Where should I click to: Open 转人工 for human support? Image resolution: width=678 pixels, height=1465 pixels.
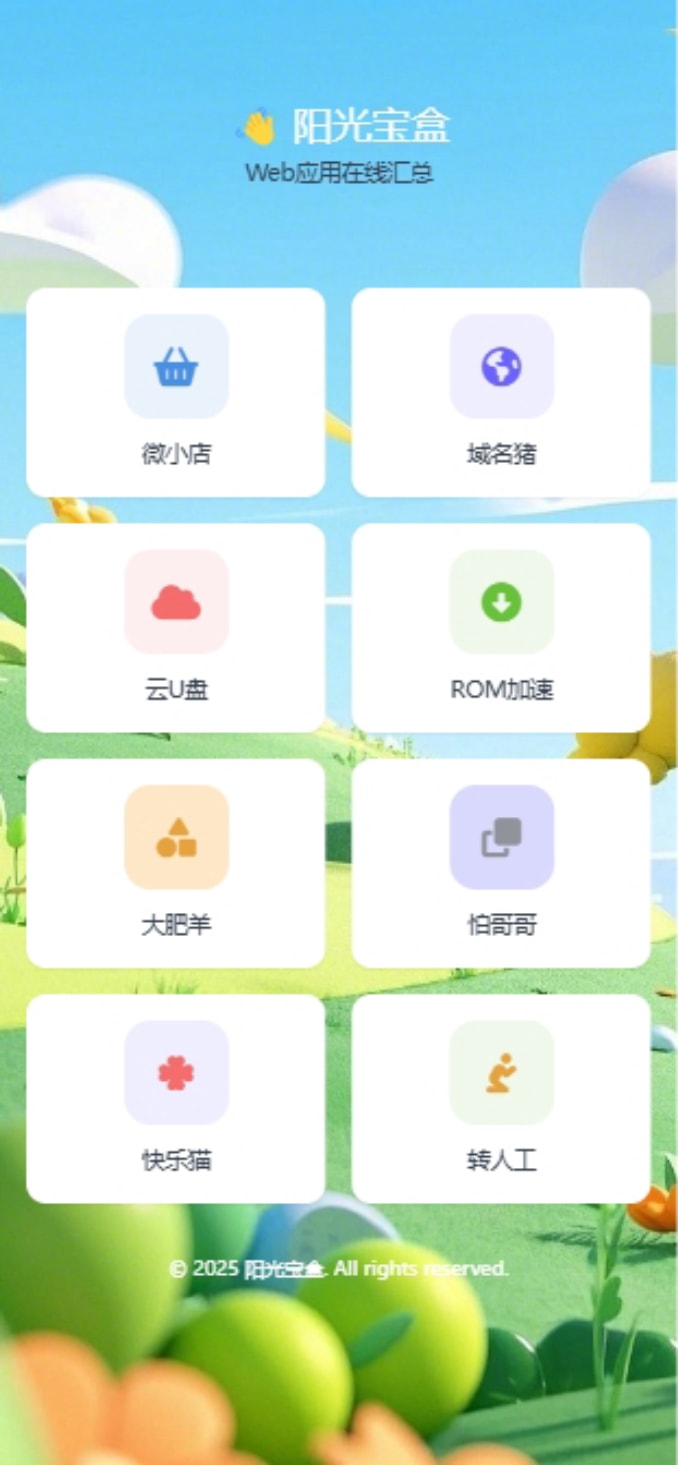(501, 1098)
